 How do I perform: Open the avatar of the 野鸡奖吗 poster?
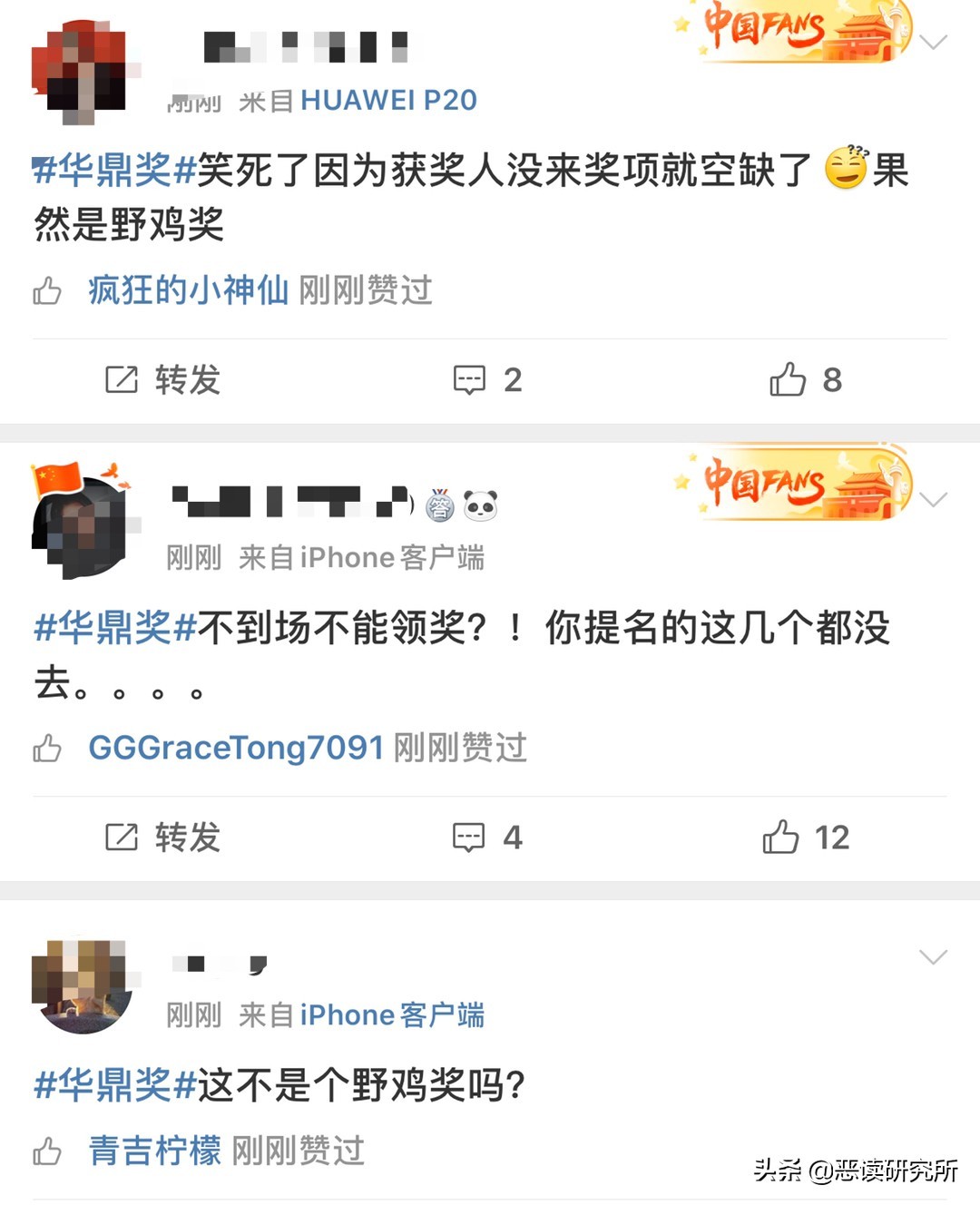82,986
